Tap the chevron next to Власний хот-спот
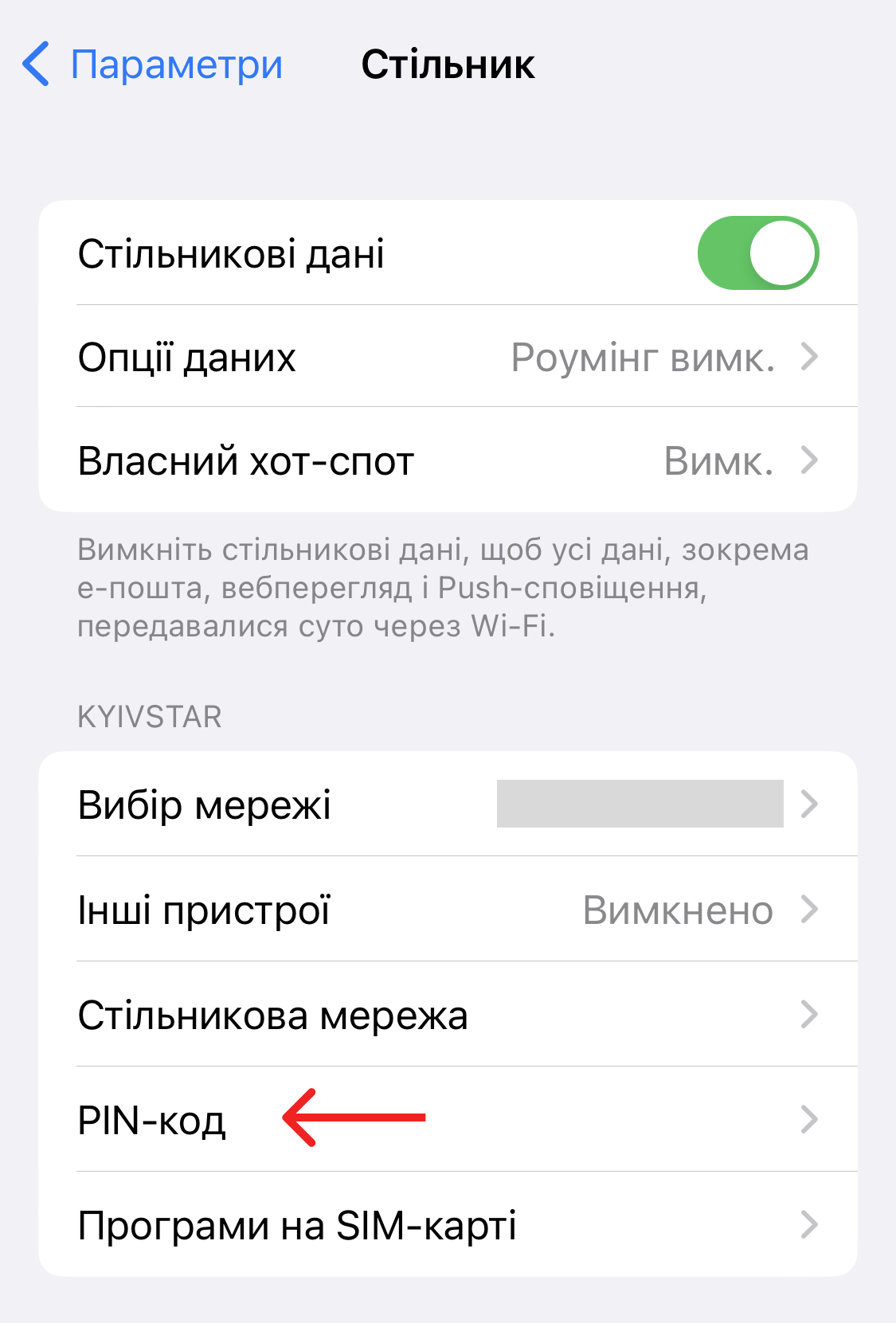896x1323 pixels. click(810, 460)
